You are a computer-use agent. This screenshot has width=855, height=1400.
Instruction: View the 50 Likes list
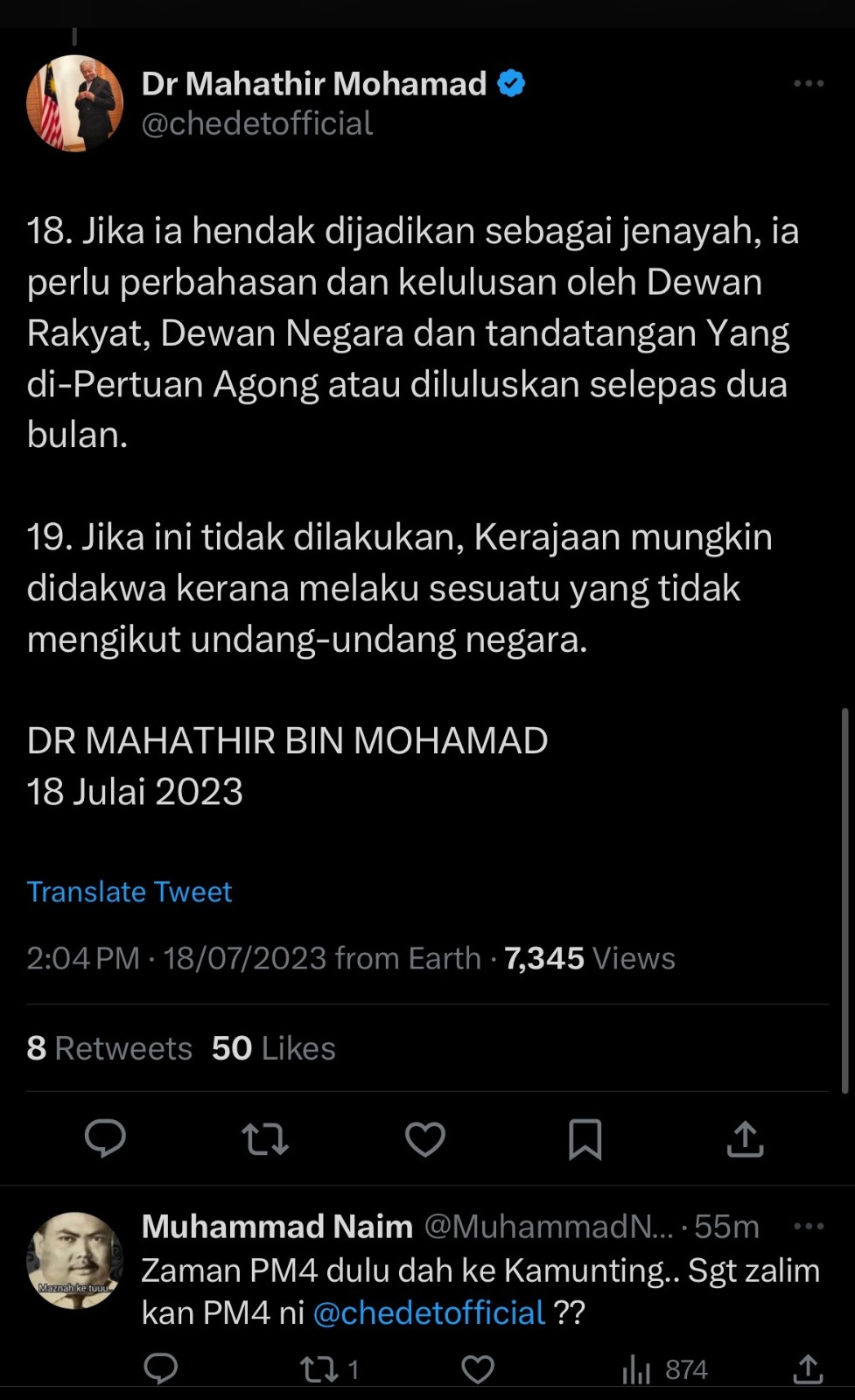pos(273,1048)
